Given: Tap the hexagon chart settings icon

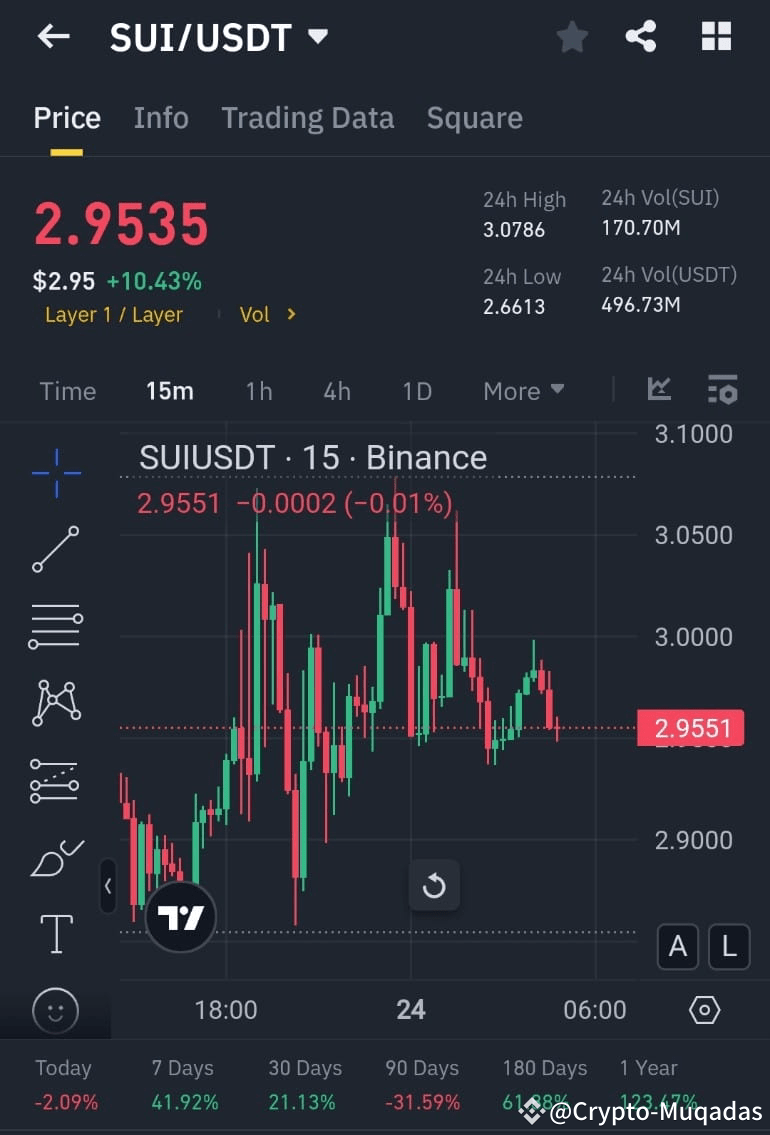Looking at the screenshot, I should pyautogui.click(x=704, y=1011).
